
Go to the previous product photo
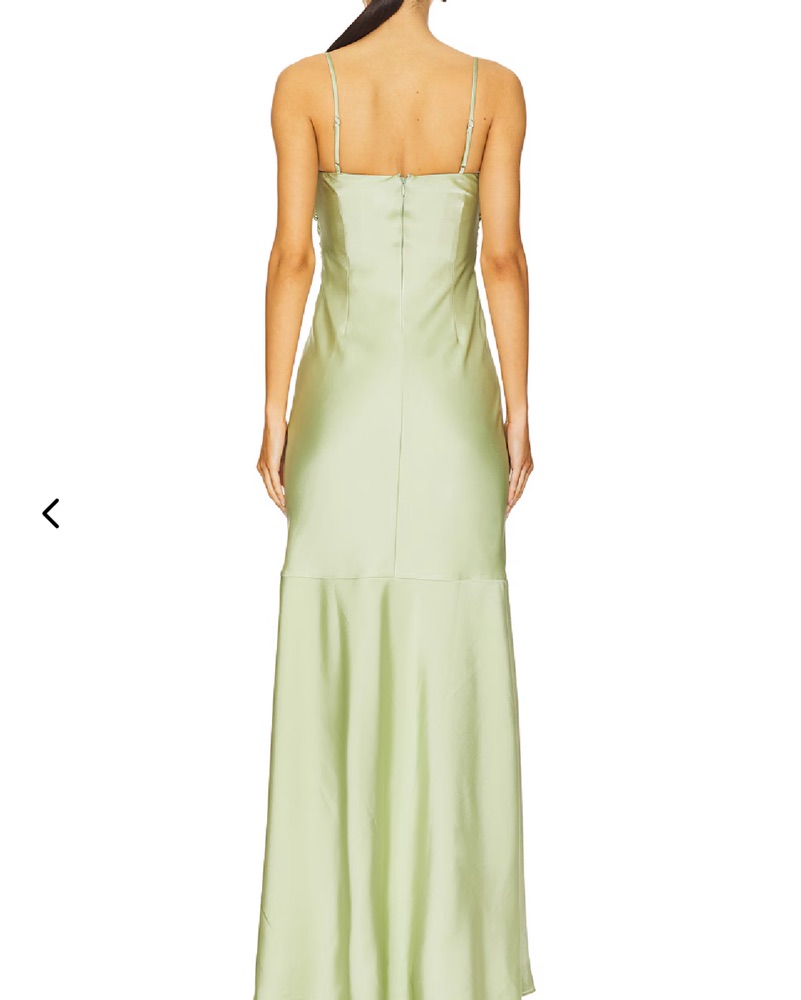51,513
